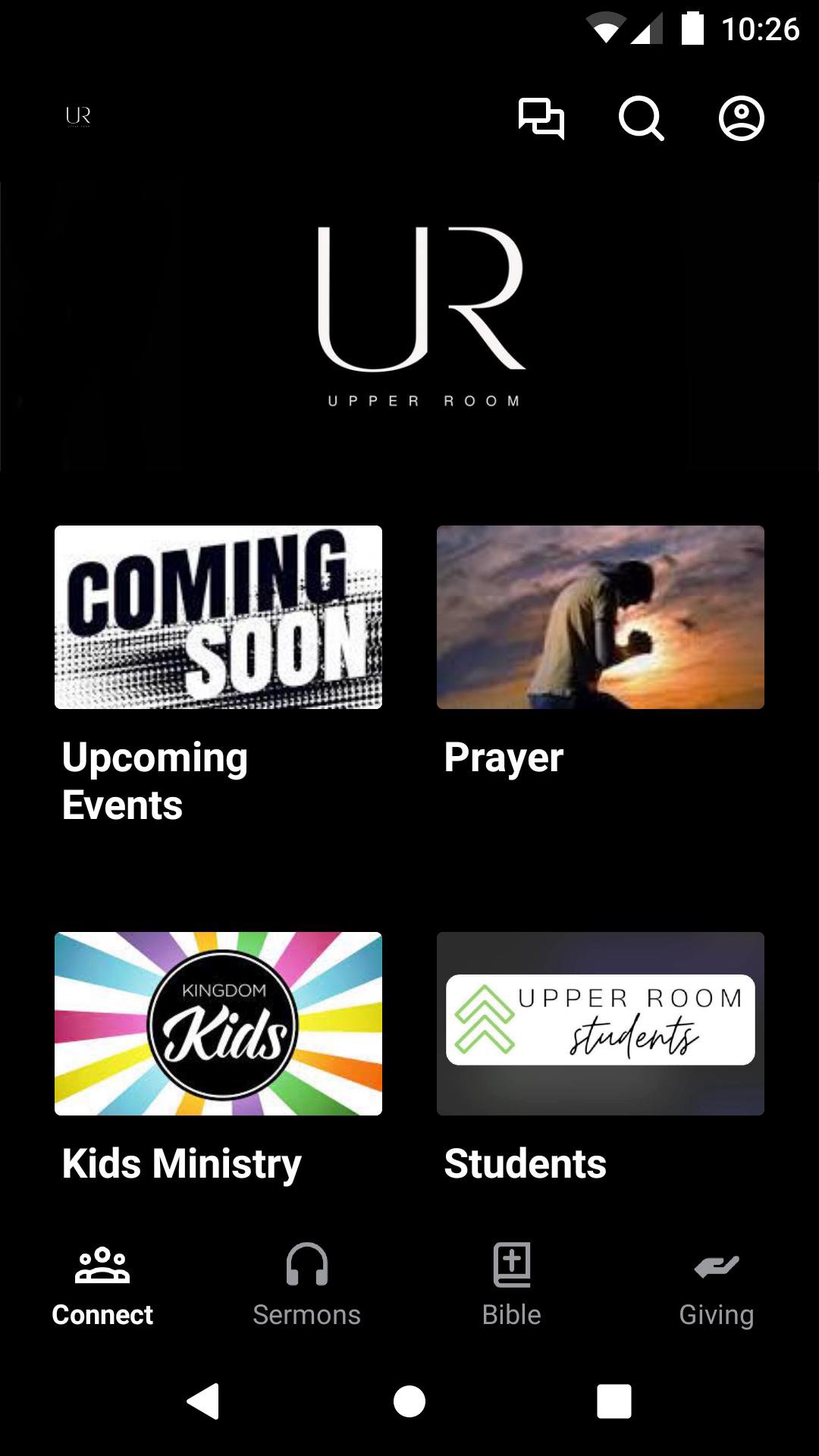Screen dimensions: 819x1456
Task: Go to the device home screen
Action: coord(409,1401)
